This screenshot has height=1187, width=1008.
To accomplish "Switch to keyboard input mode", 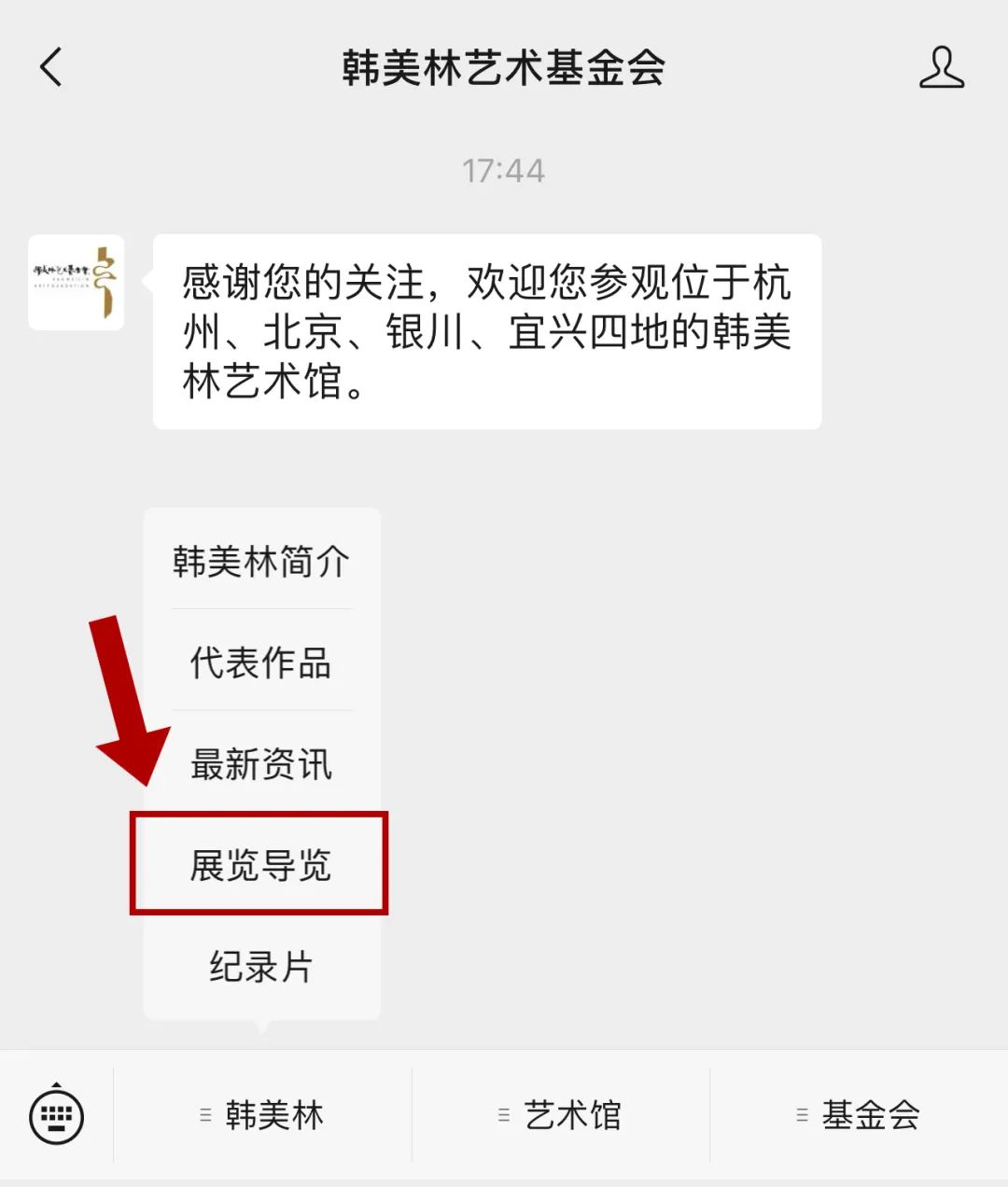I will pos(57,1115).
